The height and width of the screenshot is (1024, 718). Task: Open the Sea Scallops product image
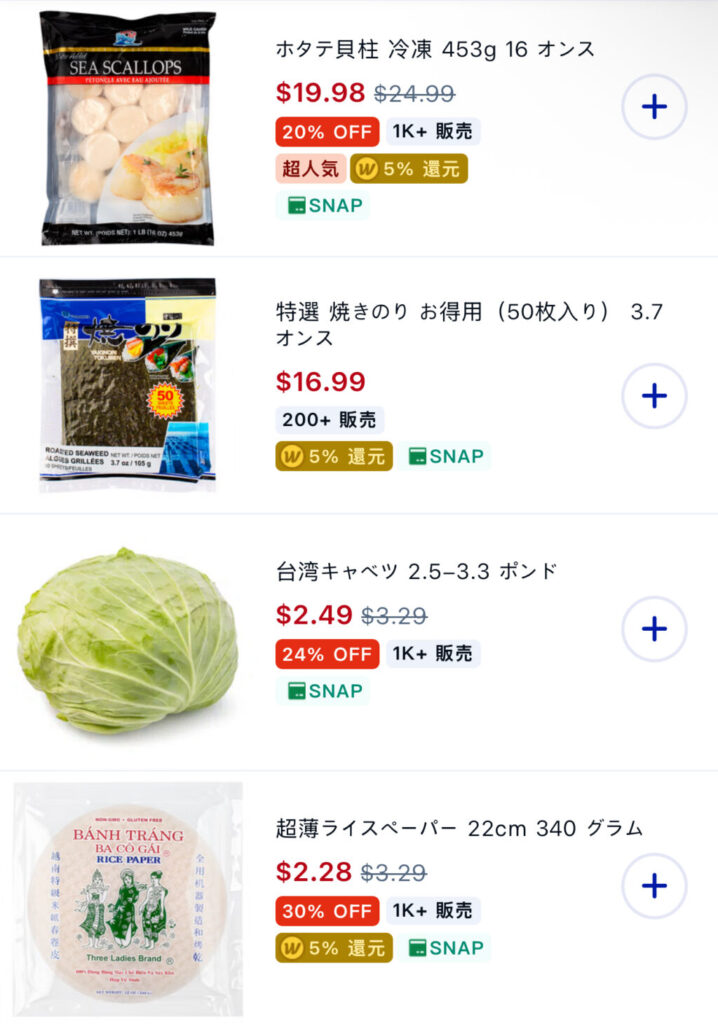pyautogui.click(x=128, y=129)
